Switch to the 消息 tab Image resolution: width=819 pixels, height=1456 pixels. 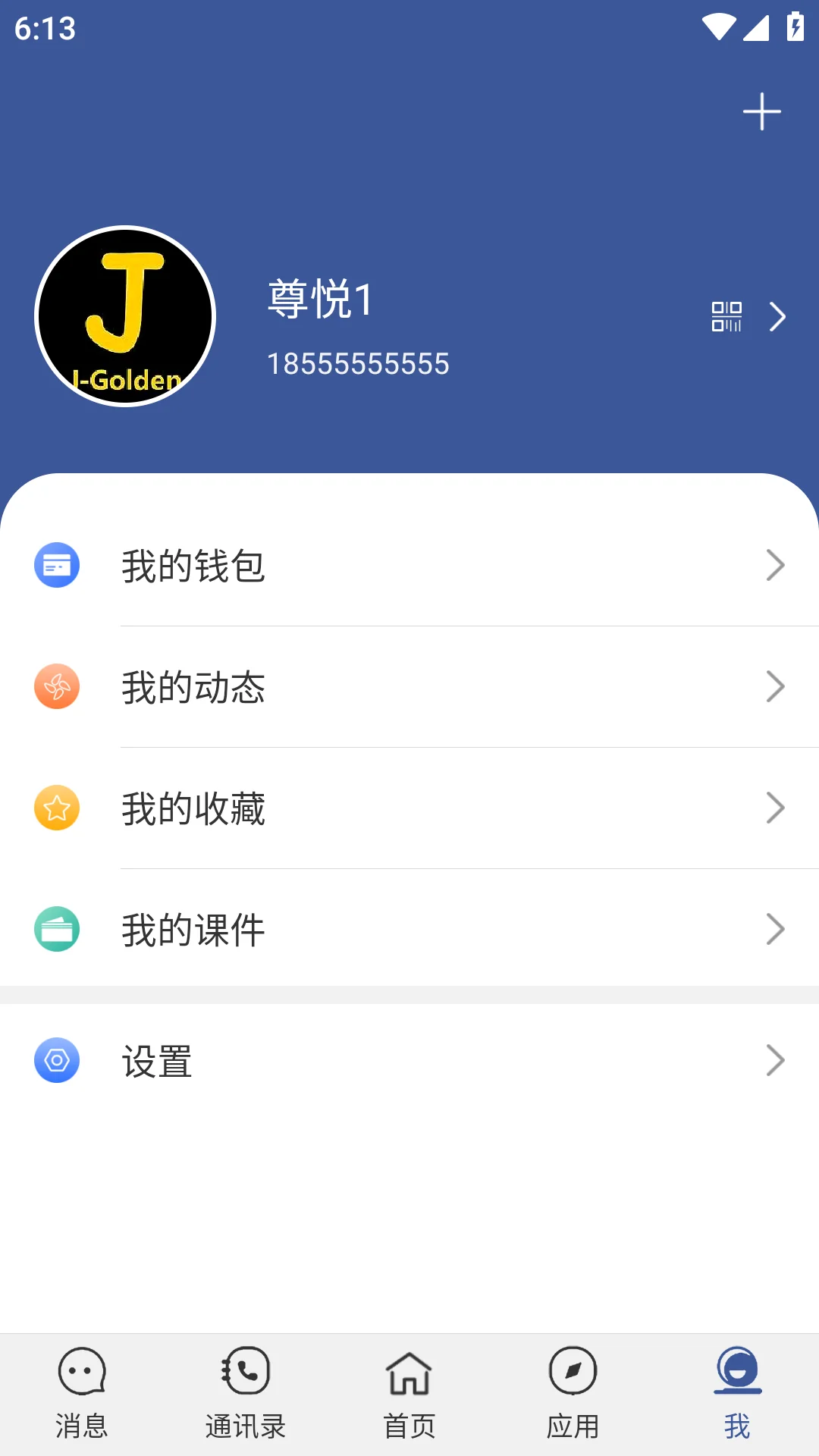82,1394
